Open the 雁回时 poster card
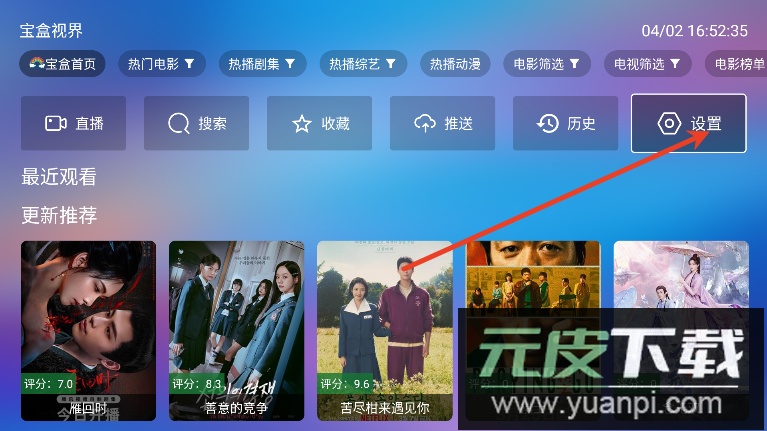Screen dimensions: 767x431 click(88, 330)
